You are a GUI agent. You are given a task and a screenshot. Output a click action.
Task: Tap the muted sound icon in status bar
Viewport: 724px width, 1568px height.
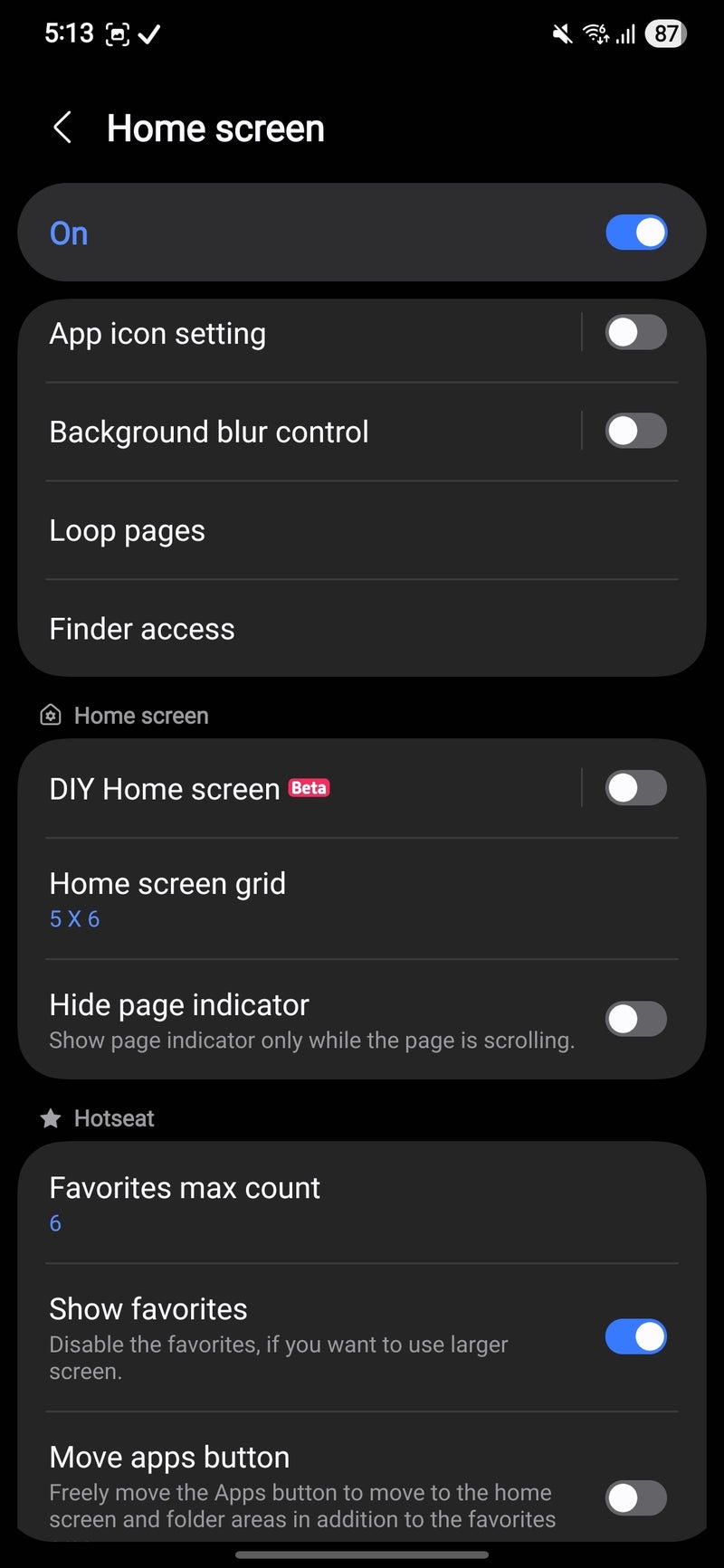(x=560, y=33)
